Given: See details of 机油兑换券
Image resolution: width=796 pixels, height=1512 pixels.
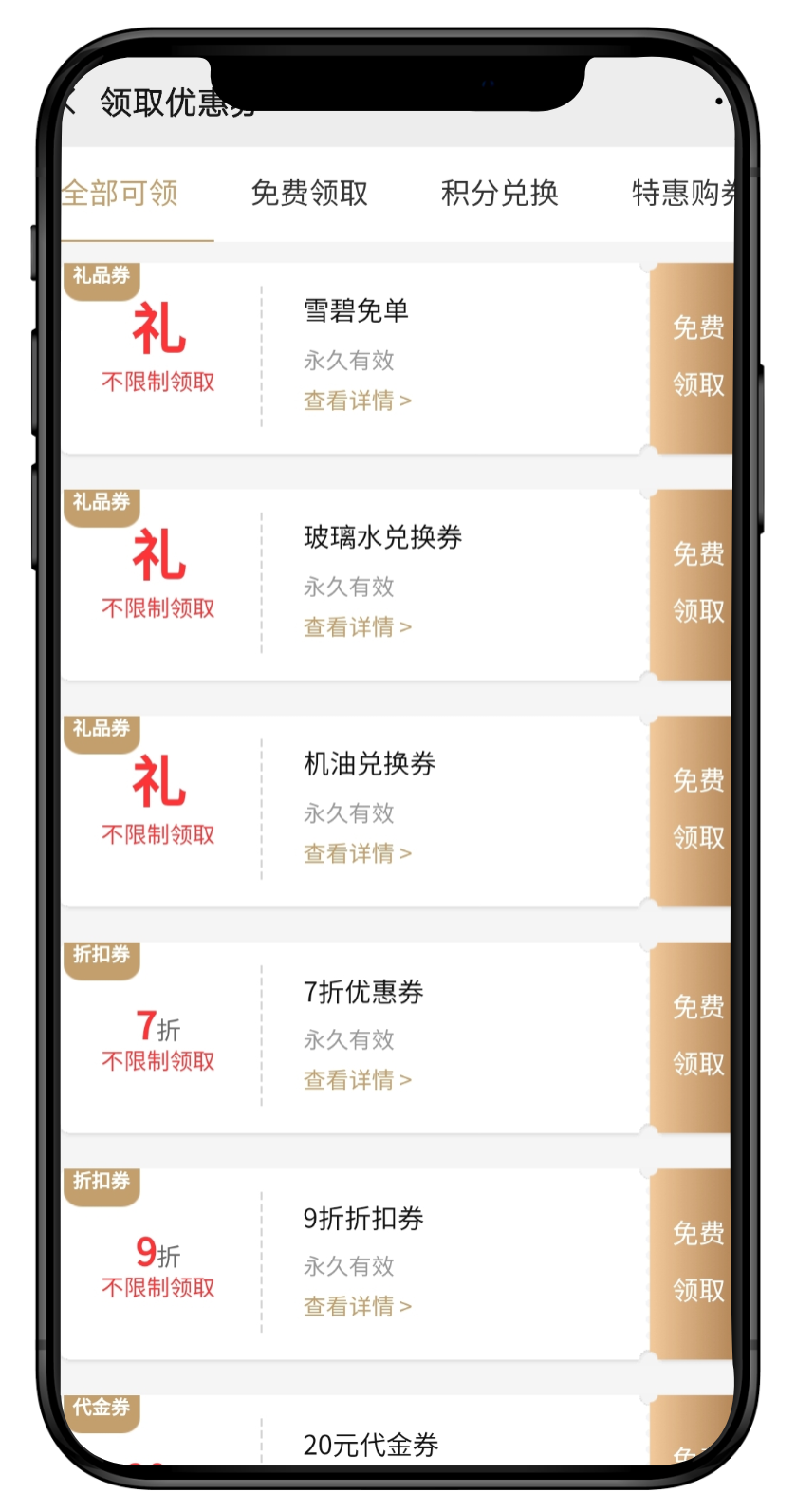Looking at the screenshot, I should point(357,854).
